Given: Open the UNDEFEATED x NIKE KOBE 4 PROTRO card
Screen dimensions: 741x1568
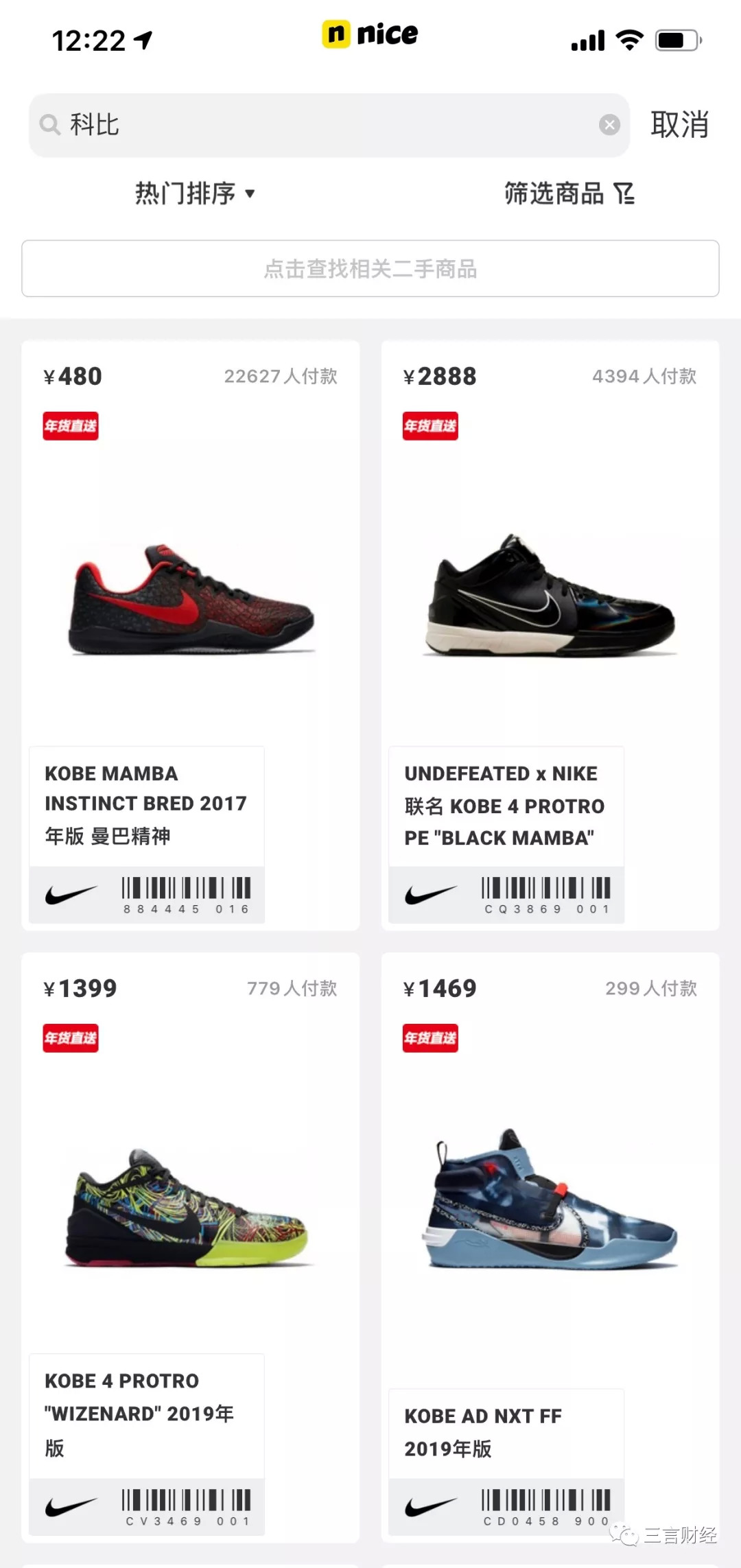Looking at the screenshot, I should click(550, 635).
